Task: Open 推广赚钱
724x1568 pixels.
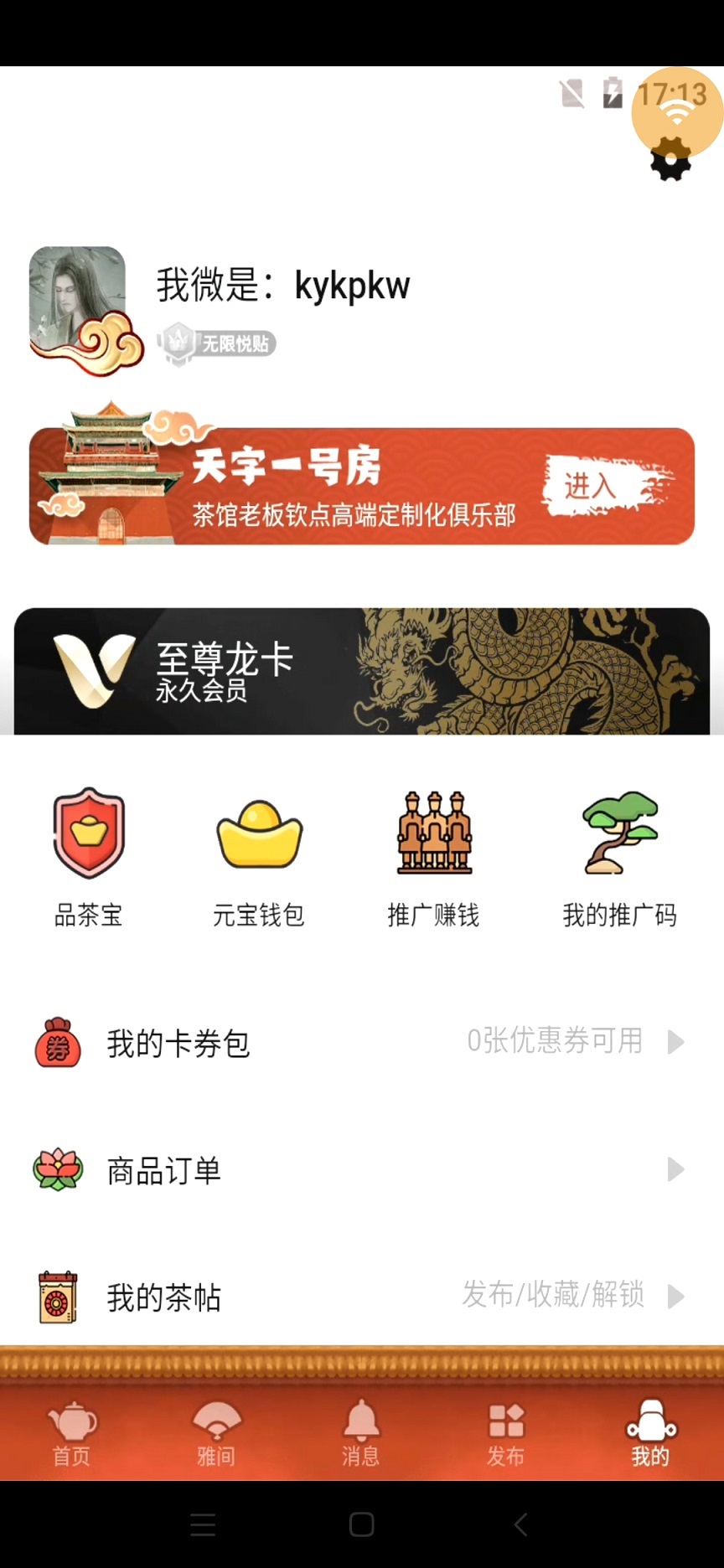Action: [x=434, y=854]
